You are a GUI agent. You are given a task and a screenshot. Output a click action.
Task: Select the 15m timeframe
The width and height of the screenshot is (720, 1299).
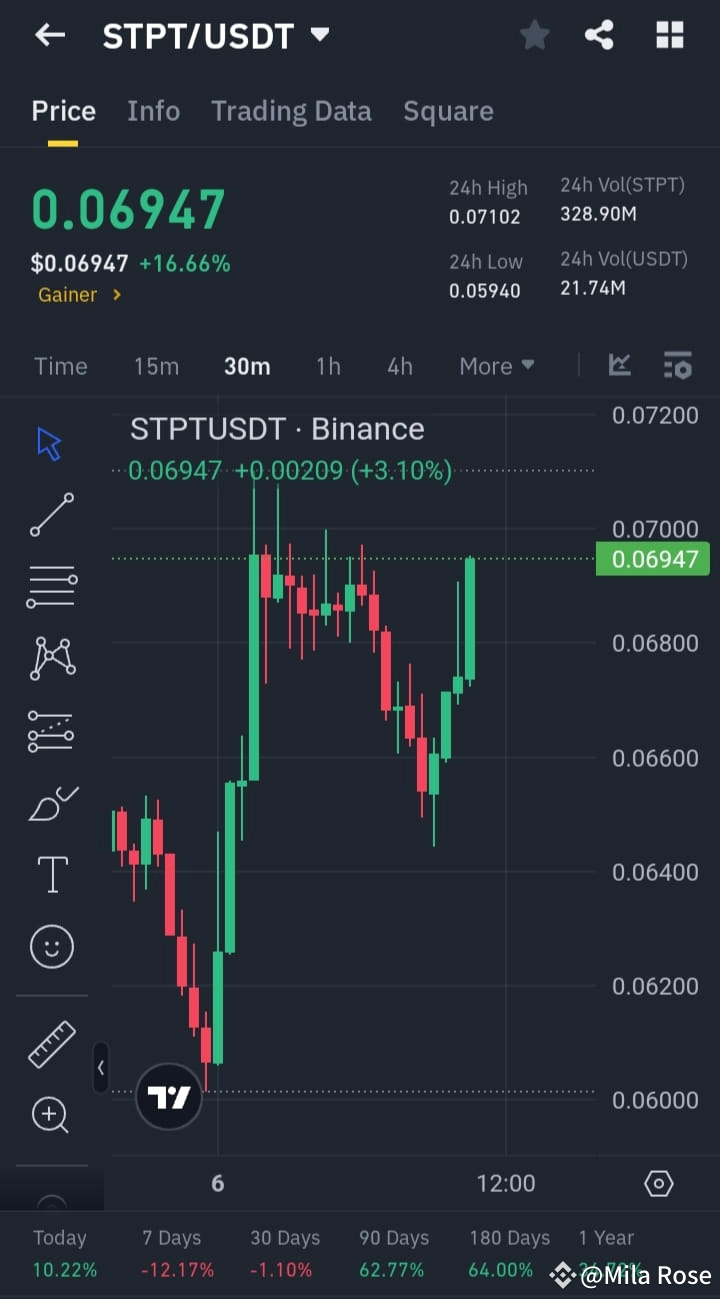(156, 366)
